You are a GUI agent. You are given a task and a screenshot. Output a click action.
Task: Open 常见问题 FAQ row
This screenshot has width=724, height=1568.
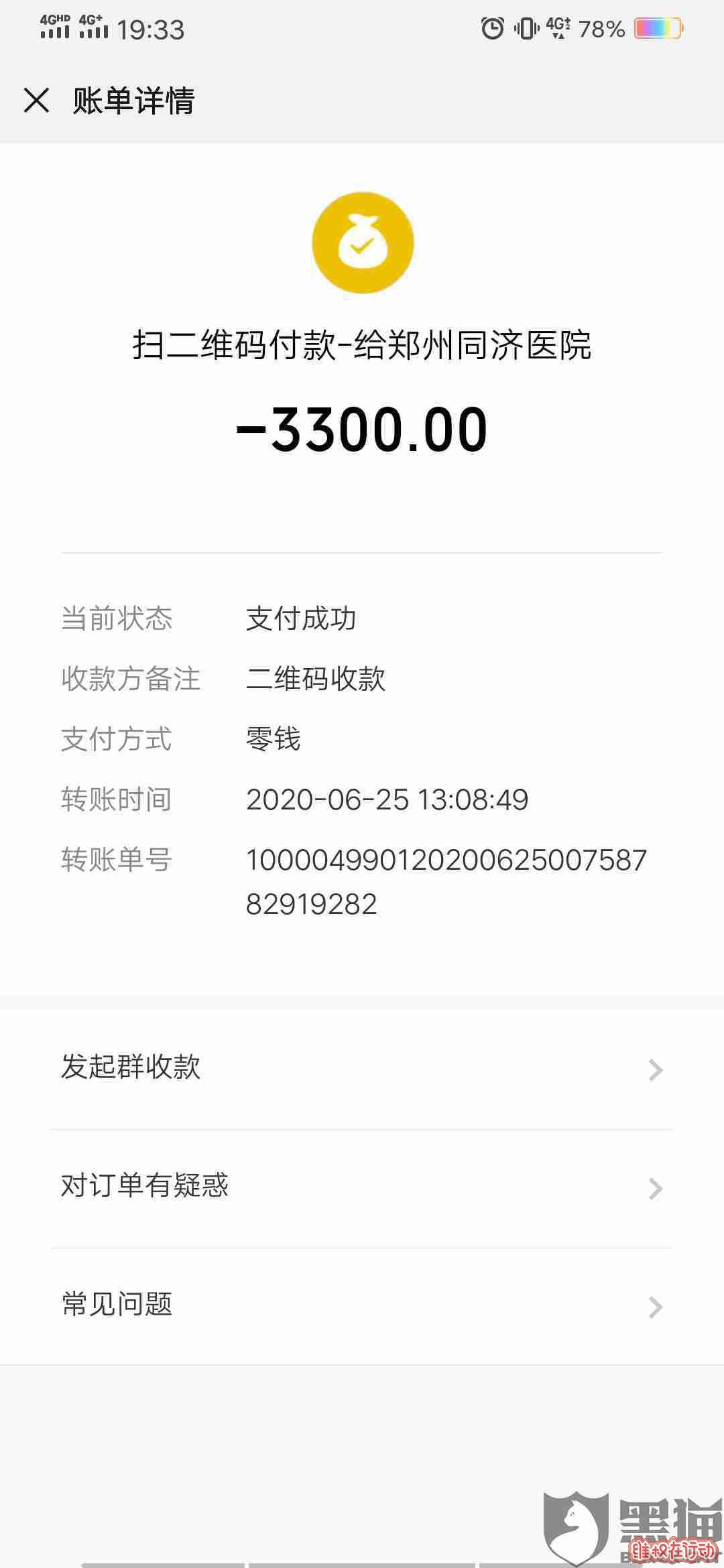[362, 1307]
